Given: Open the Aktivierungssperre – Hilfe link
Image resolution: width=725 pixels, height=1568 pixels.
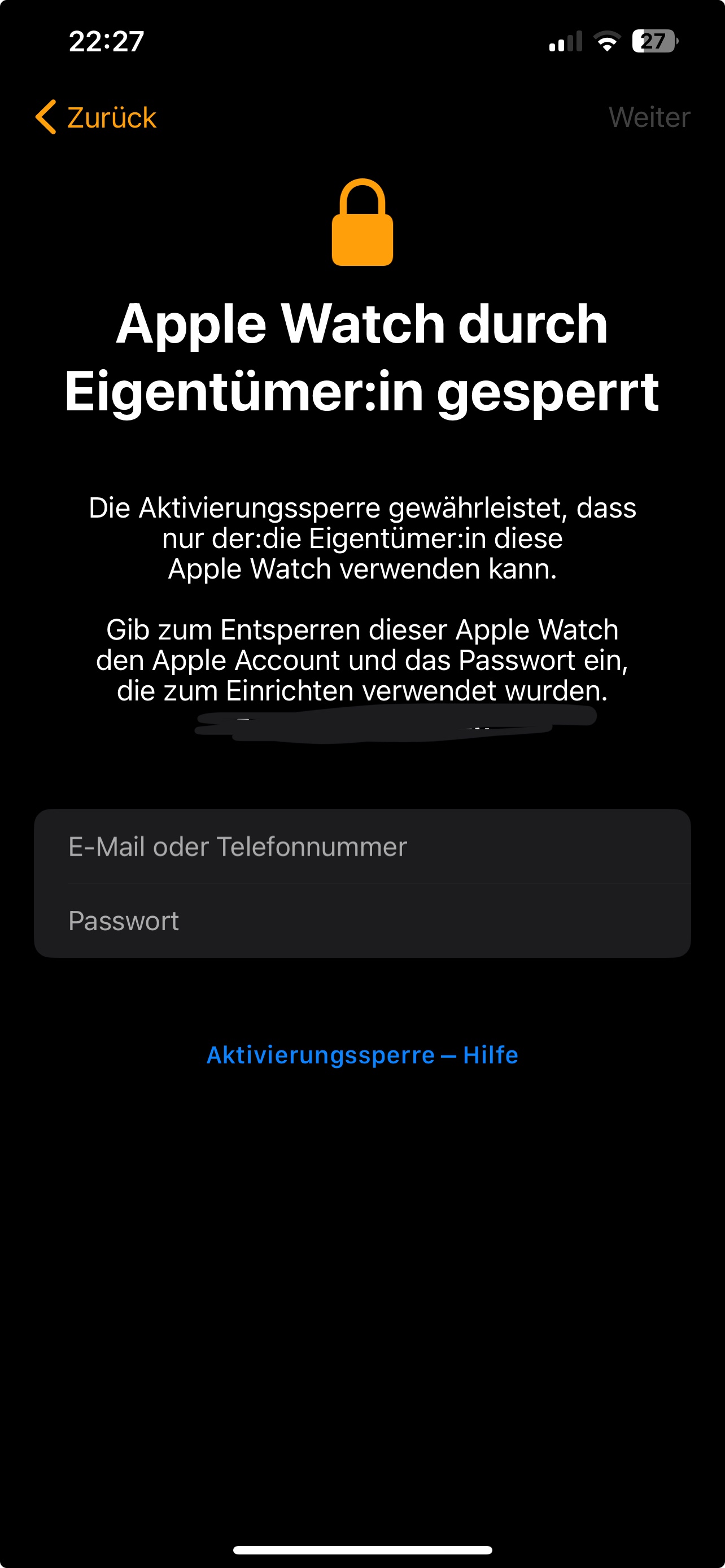Looking at the screenshot, I should click(x=362, y=1055).
